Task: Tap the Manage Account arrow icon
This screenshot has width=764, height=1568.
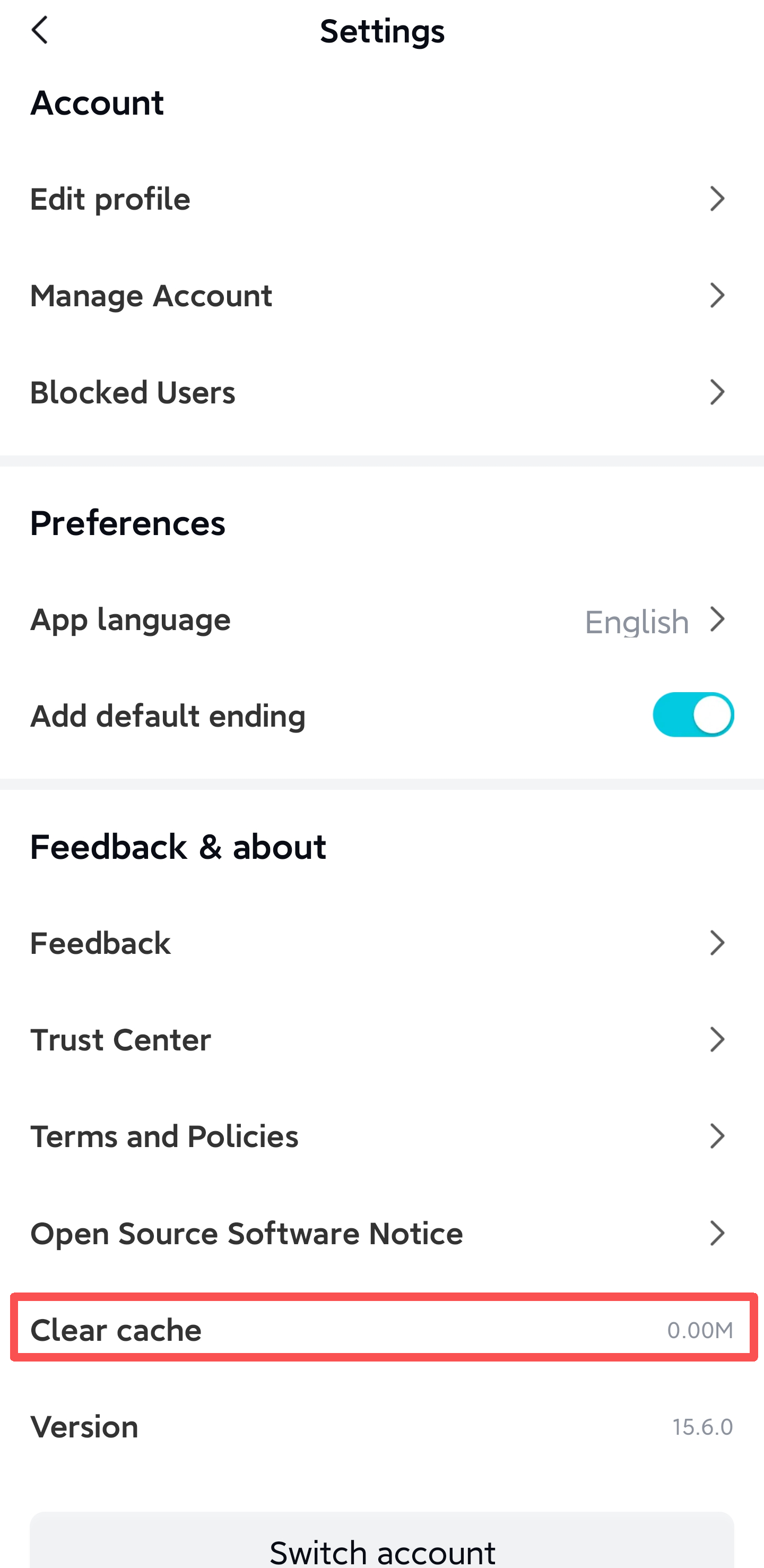Action: click(x=718, y=296)
